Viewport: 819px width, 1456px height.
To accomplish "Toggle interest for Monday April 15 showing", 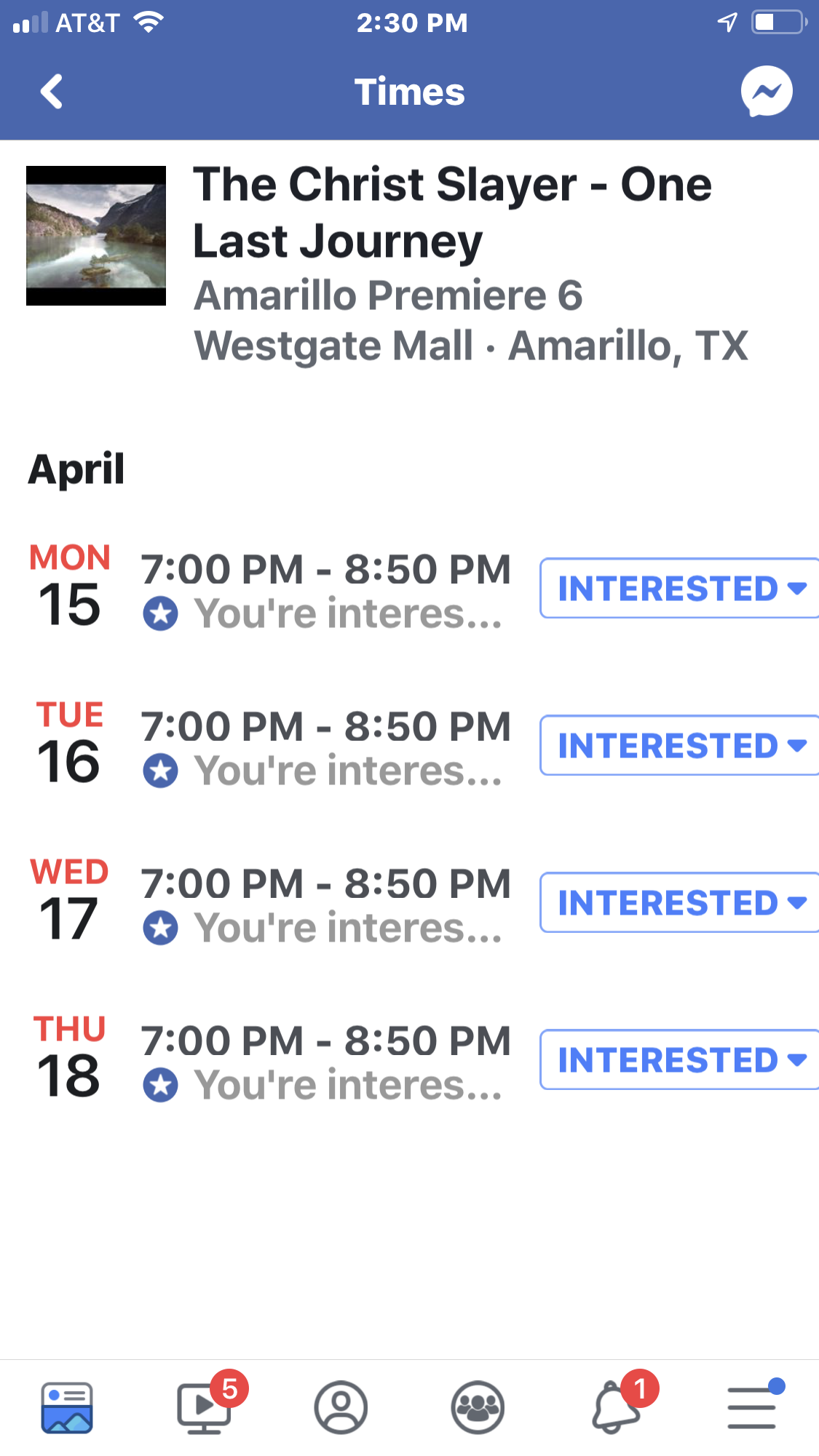I will 678,589.
